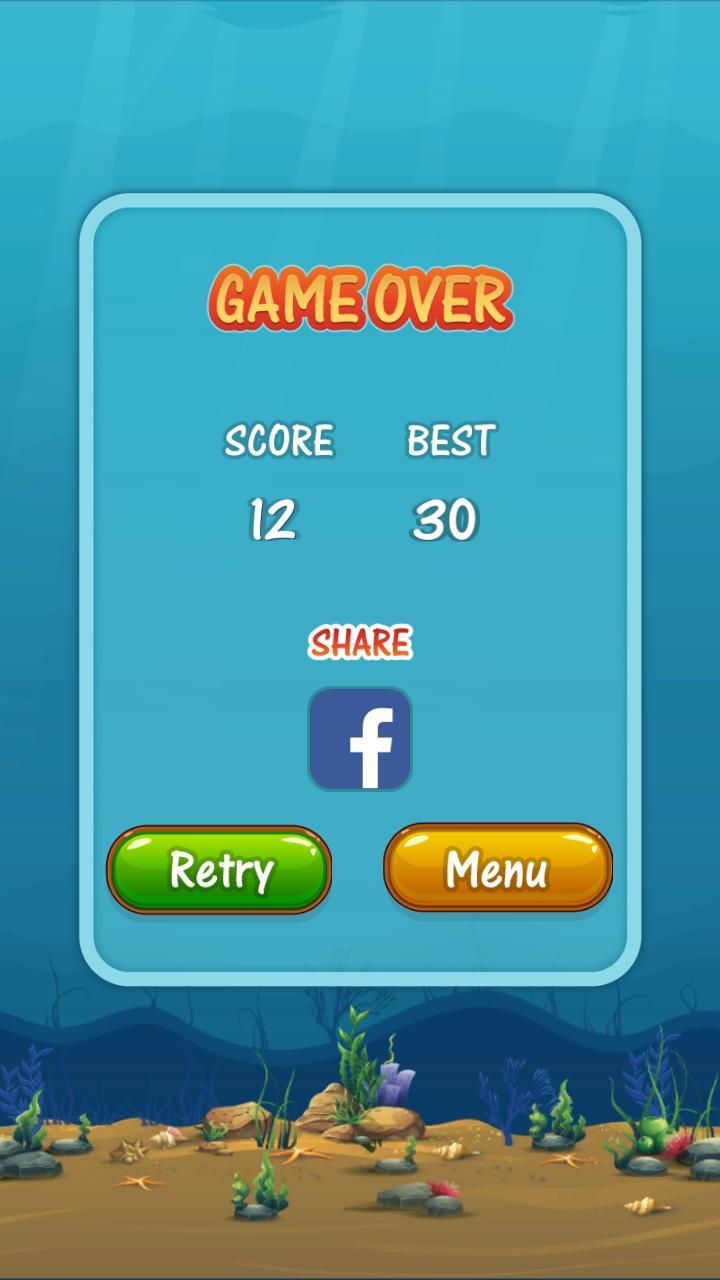Image resolution: width=720 pixels, height=1280 pixels.
Task: Share score on Facebook
Action: pos(360,739)
